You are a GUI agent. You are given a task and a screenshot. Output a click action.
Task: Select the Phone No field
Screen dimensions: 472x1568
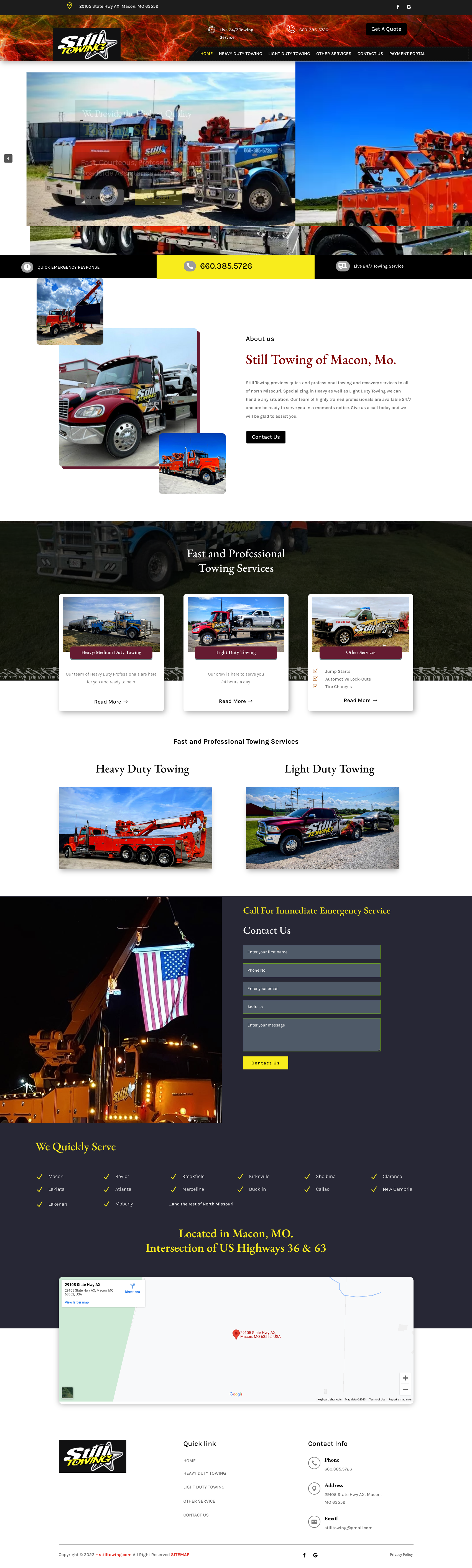click(x=311, y=970)
